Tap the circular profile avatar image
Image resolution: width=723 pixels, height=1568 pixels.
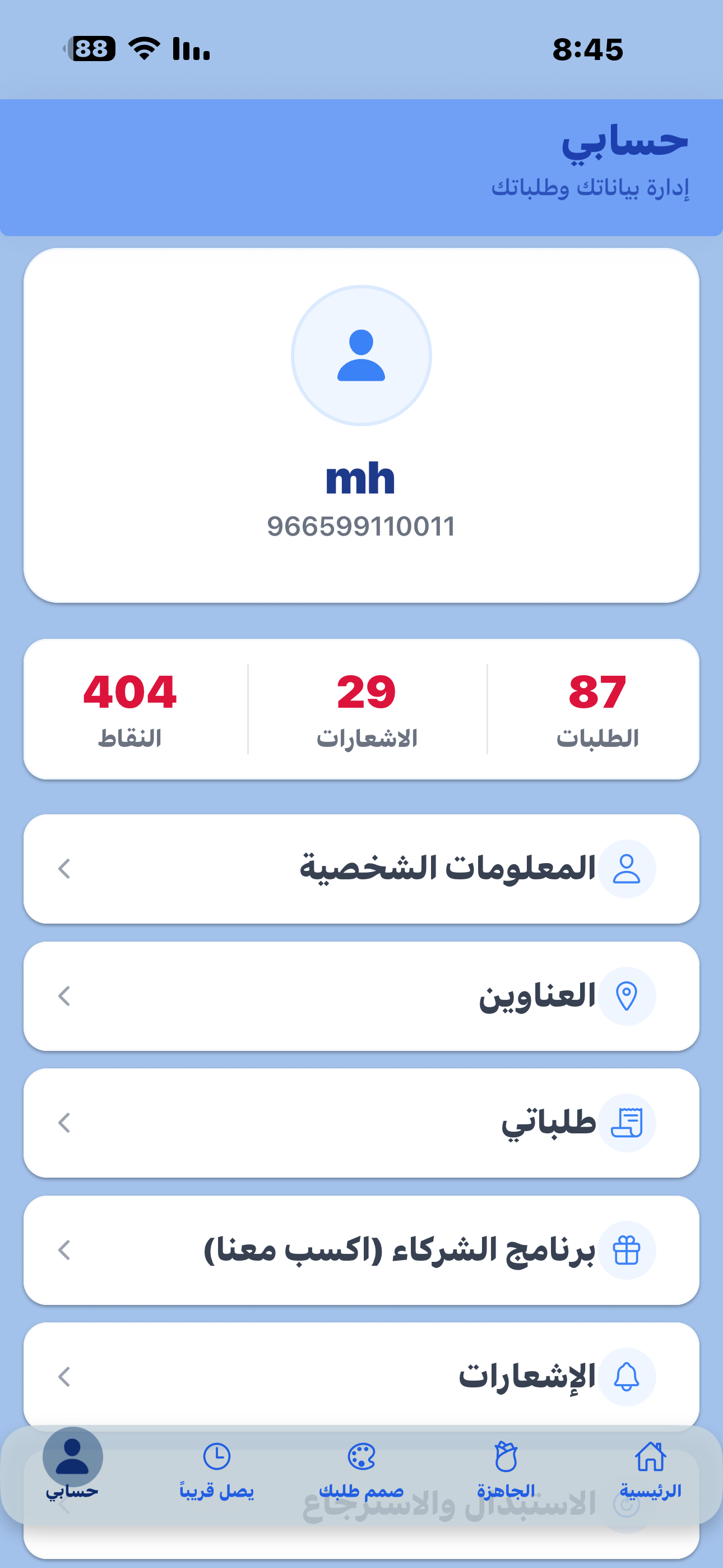tap(361, 357)
